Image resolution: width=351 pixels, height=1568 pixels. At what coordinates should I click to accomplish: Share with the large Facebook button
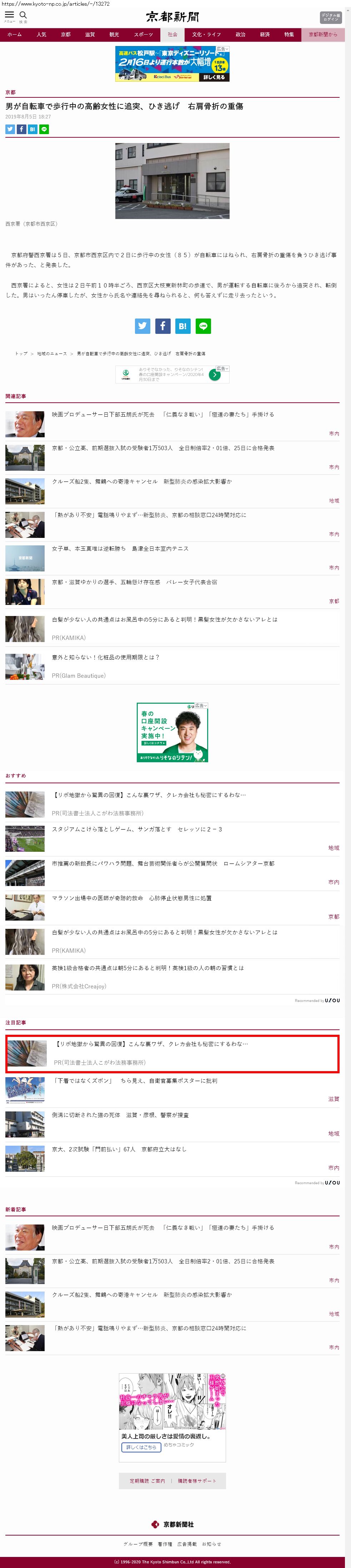coord(163,326)
